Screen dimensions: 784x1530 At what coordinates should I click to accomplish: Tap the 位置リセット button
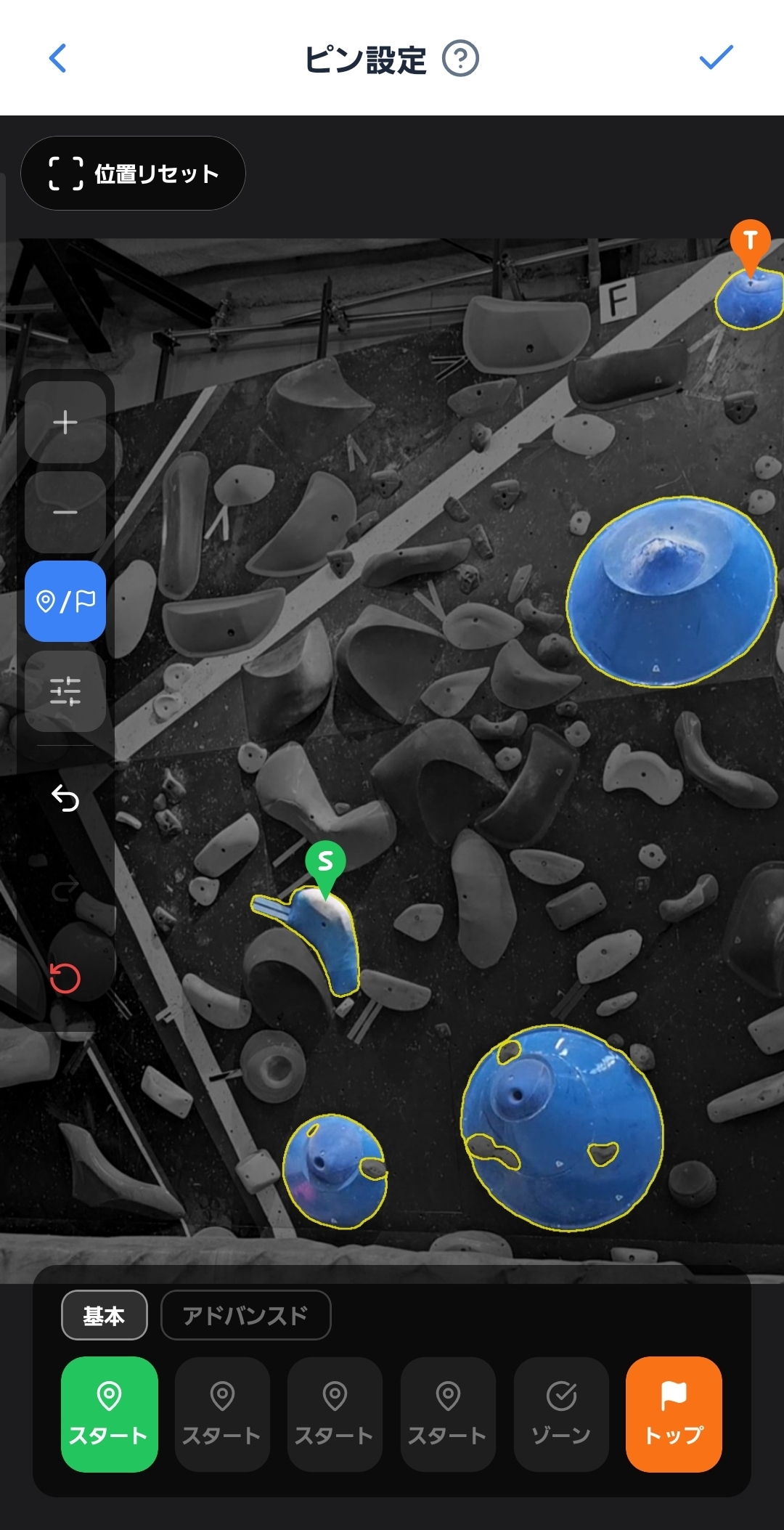[134, 174]
